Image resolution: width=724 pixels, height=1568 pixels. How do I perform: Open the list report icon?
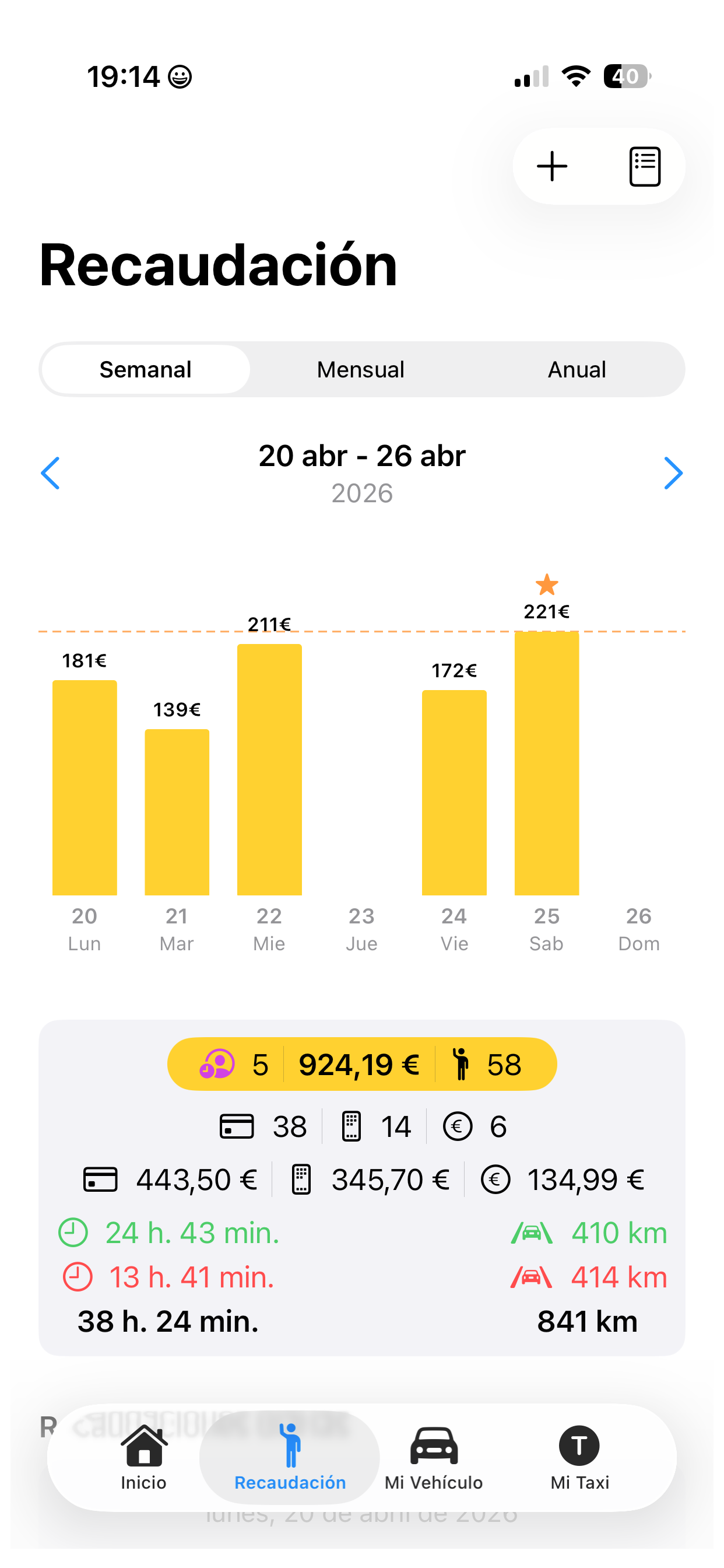644,166
